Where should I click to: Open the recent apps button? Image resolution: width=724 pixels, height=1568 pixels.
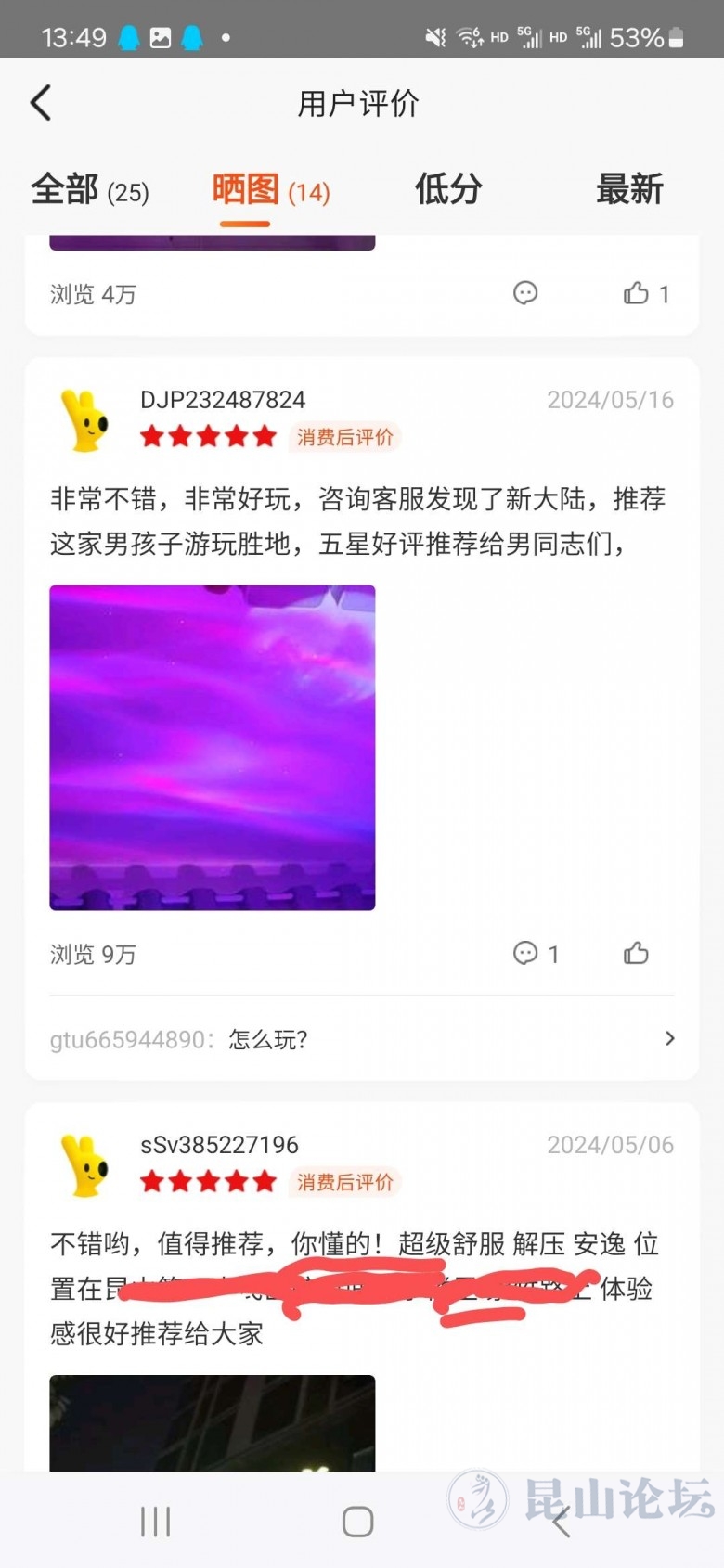point(155,1522)
